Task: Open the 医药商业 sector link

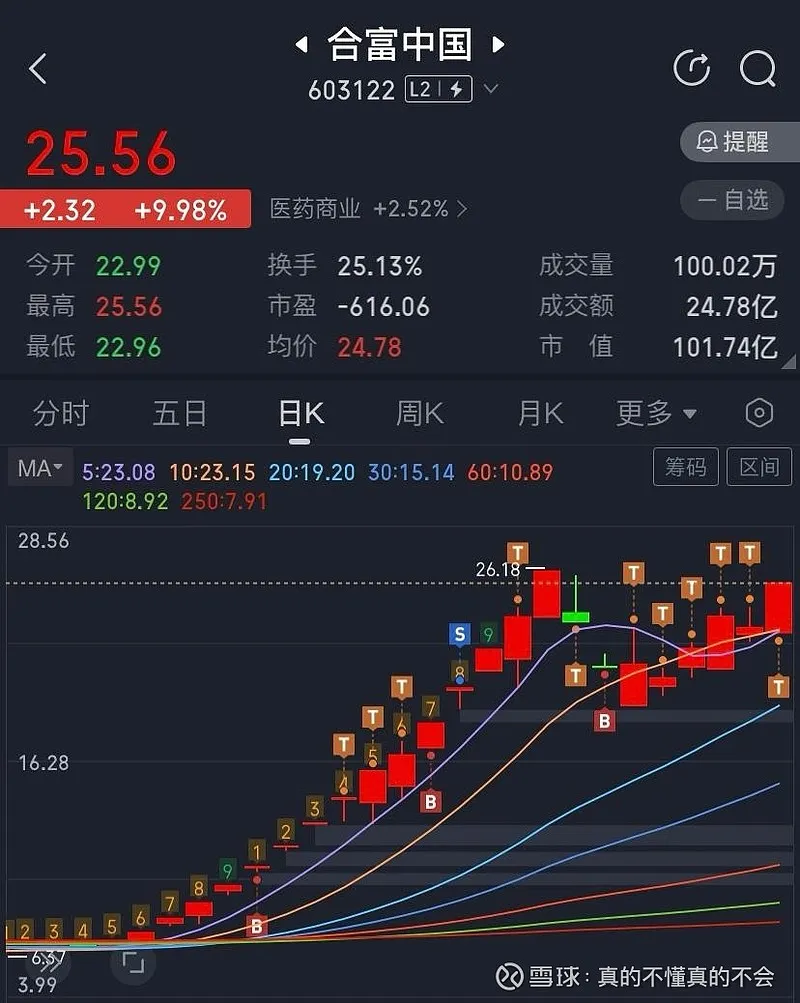Action: [368, 208]
